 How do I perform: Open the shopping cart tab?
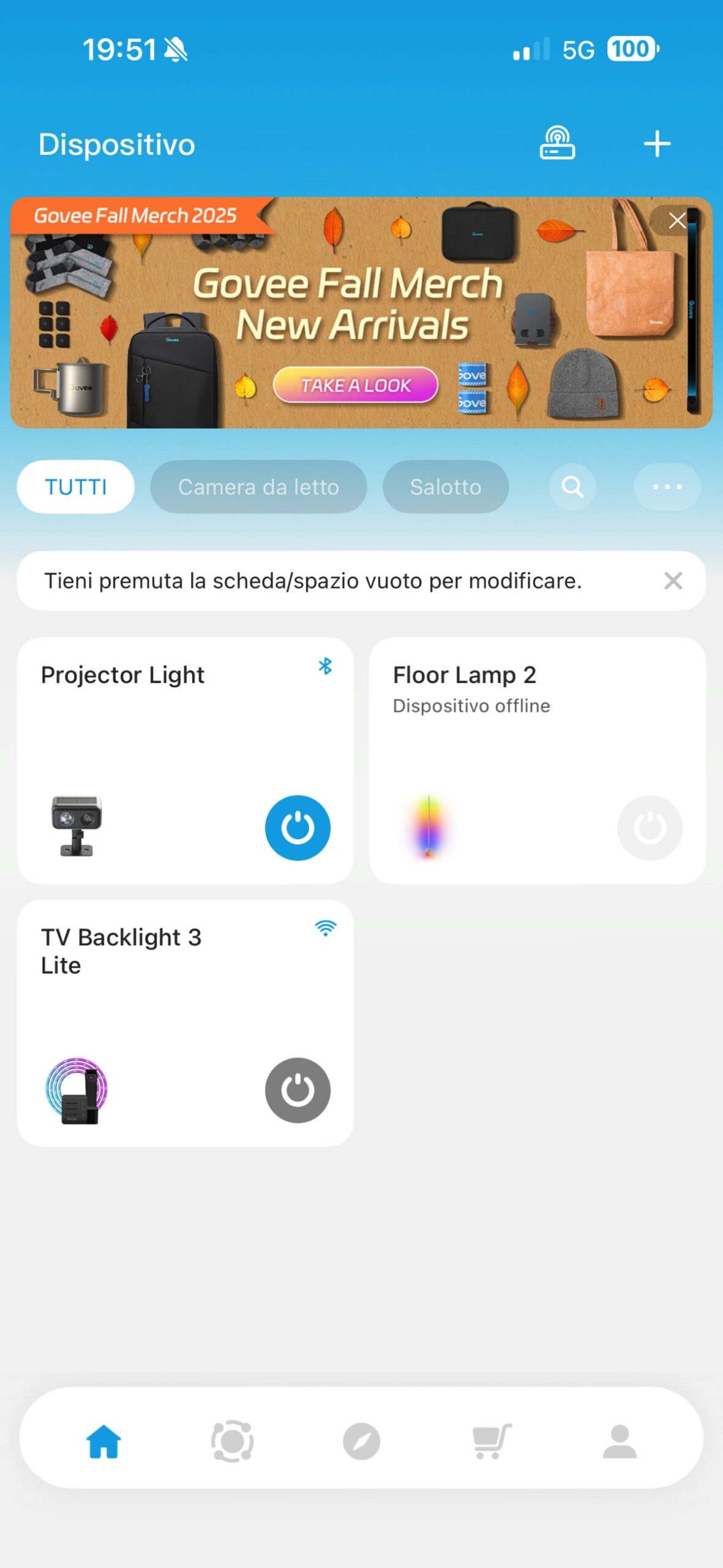click(490, 1441)
